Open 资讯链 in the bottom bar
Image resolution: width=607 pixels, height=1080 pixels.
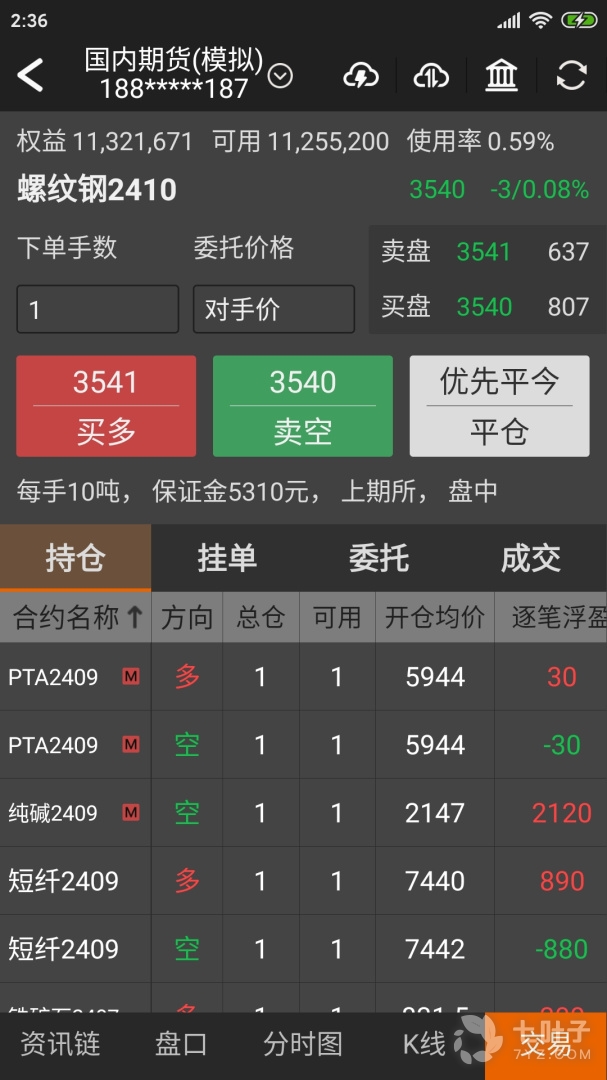click(x=60, y=1045)
